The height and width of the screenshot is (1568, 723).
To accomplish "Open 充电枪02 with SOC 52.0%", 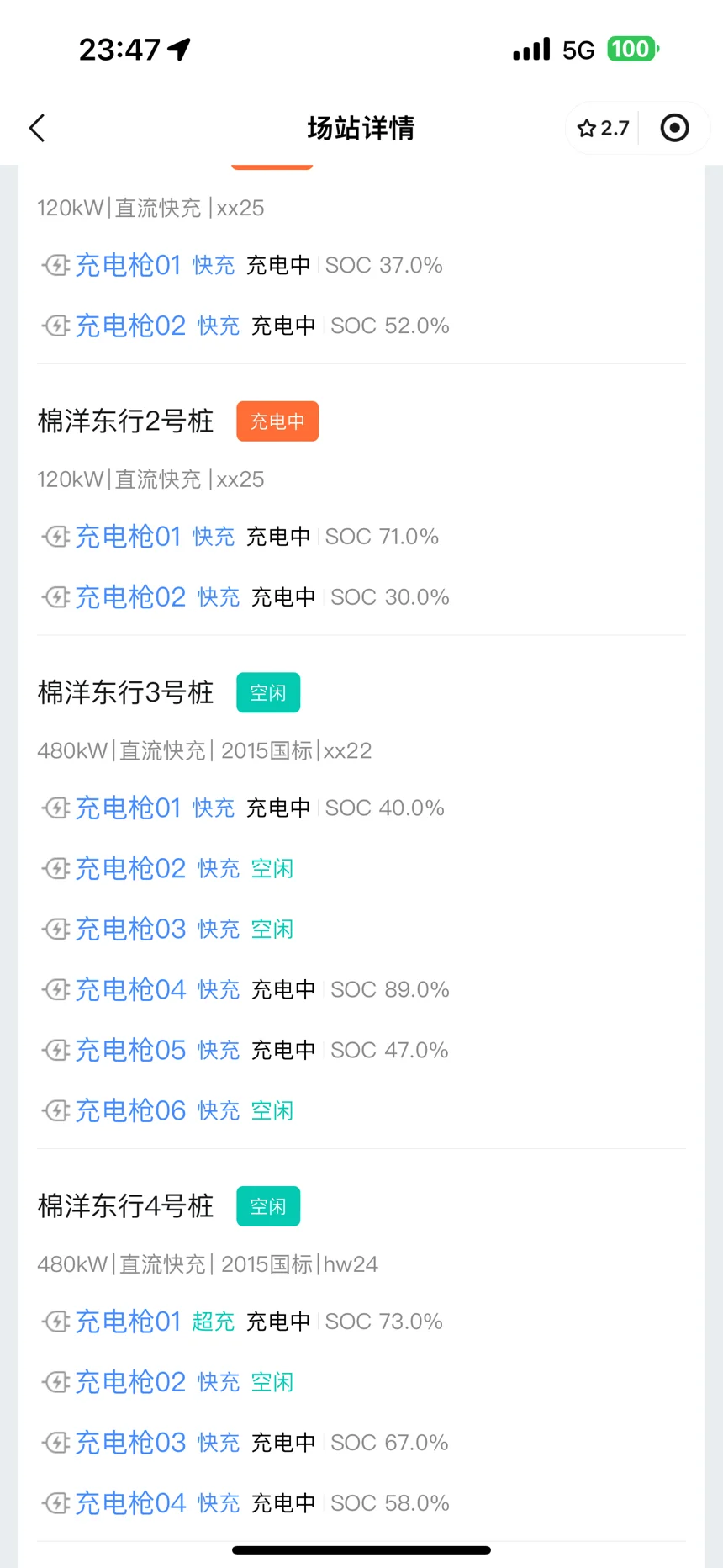I will click(245, 326).
